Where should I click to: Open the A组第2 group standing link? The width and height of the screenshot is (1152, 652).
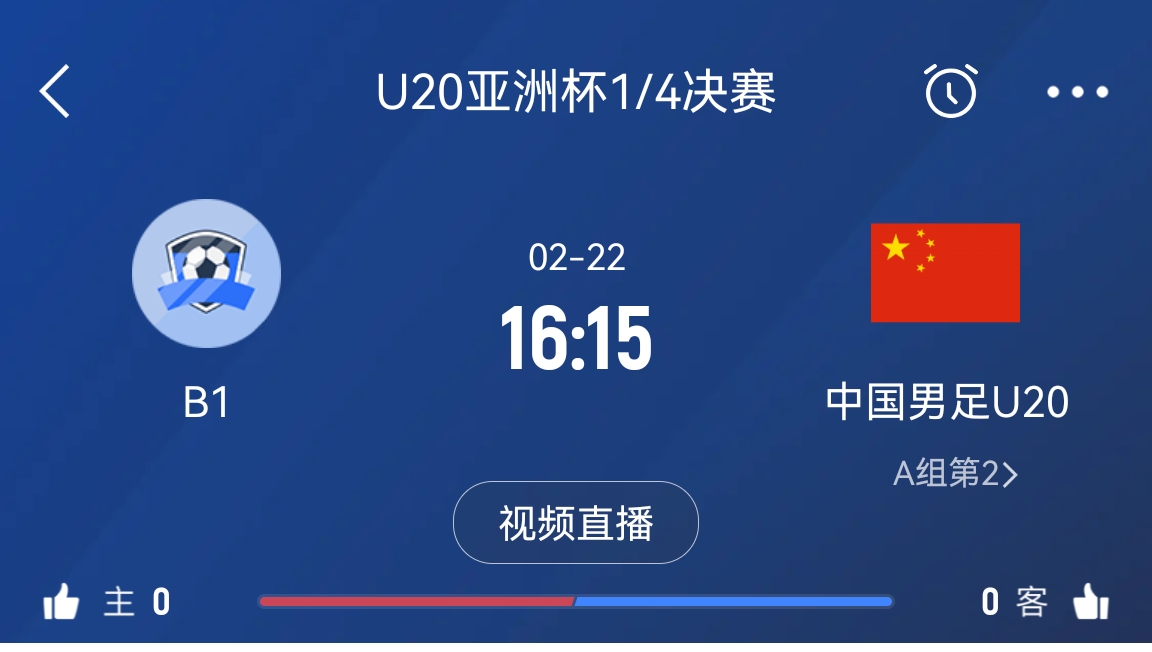tap(954, 474)
